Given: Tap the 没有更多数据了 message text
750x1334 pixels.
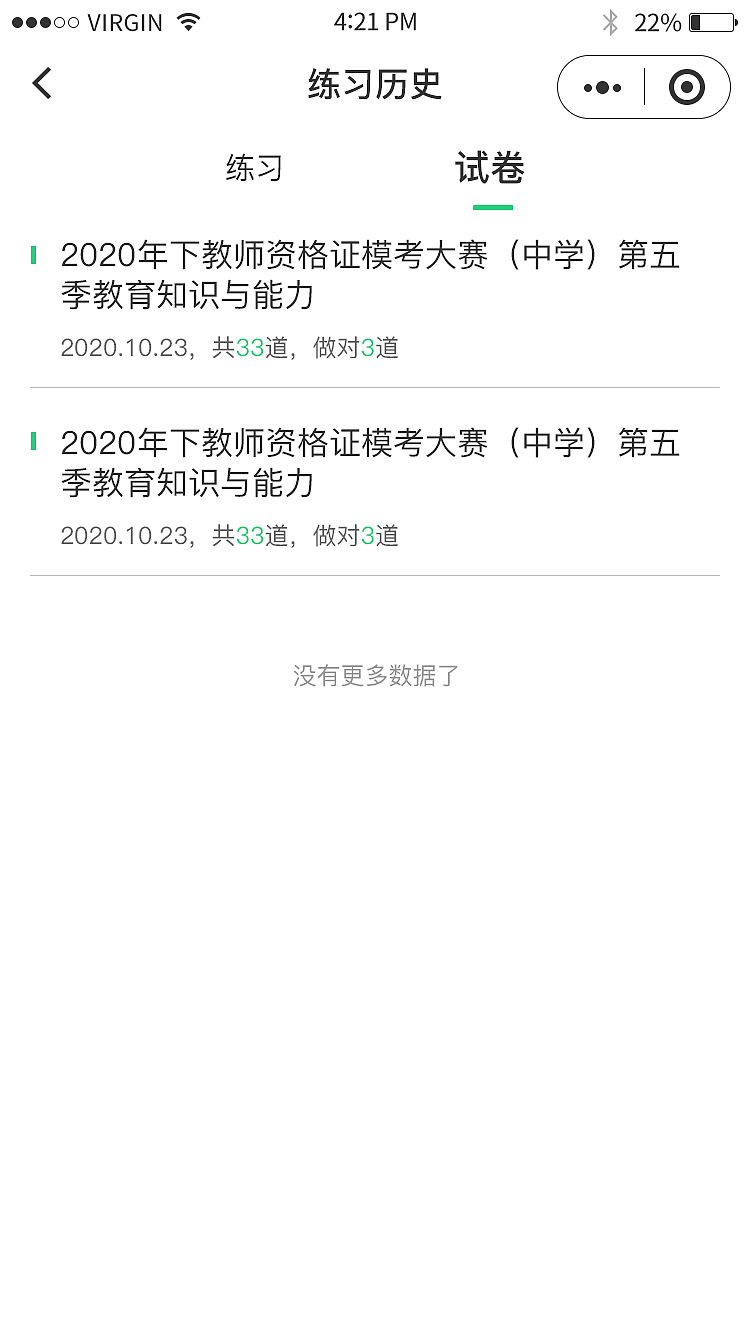Looking at the screenshot, I should click(x=374, y=676).
